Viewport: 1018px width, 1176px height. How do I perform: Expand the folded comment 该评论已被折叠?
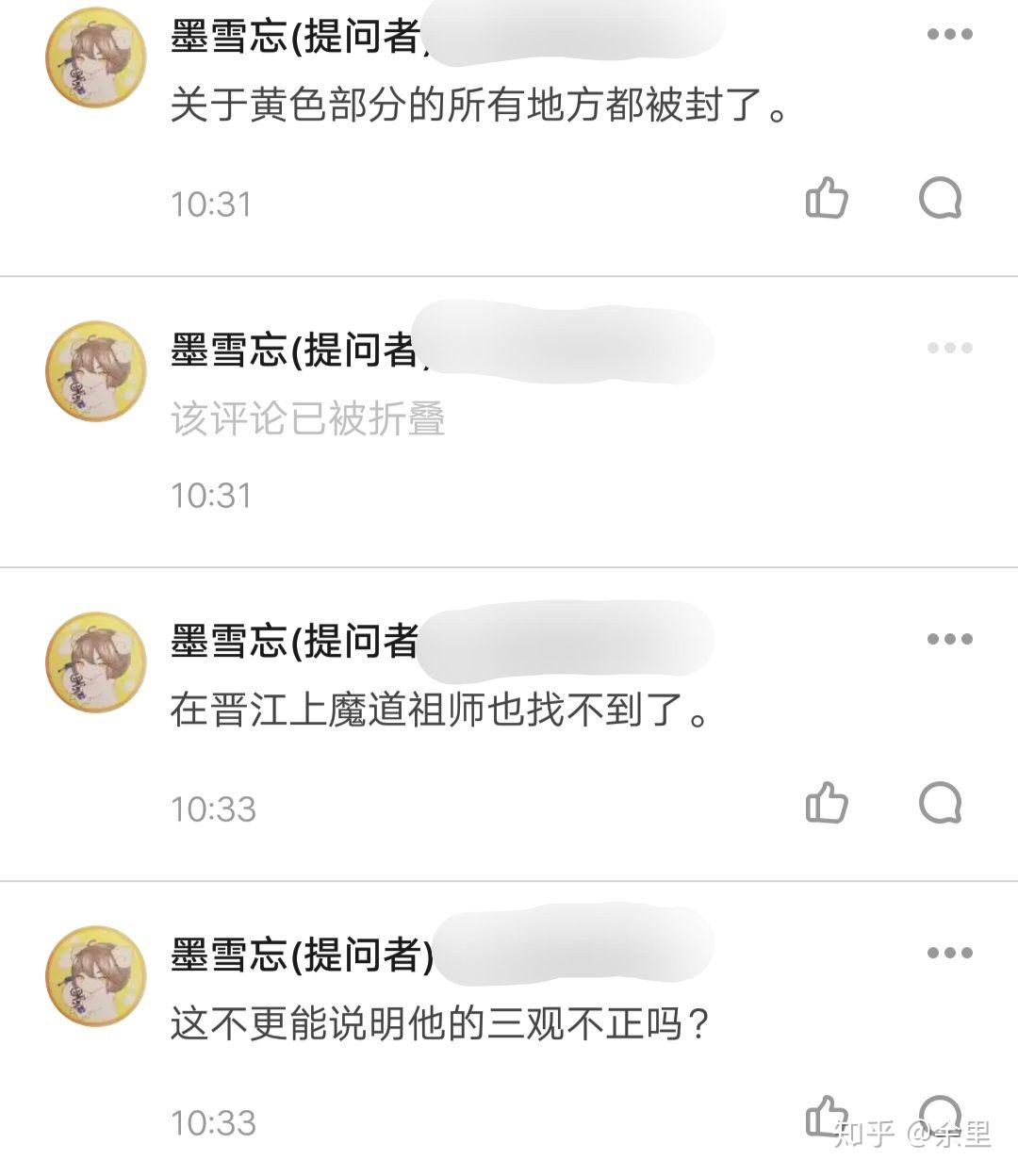[x=307, y=419]
